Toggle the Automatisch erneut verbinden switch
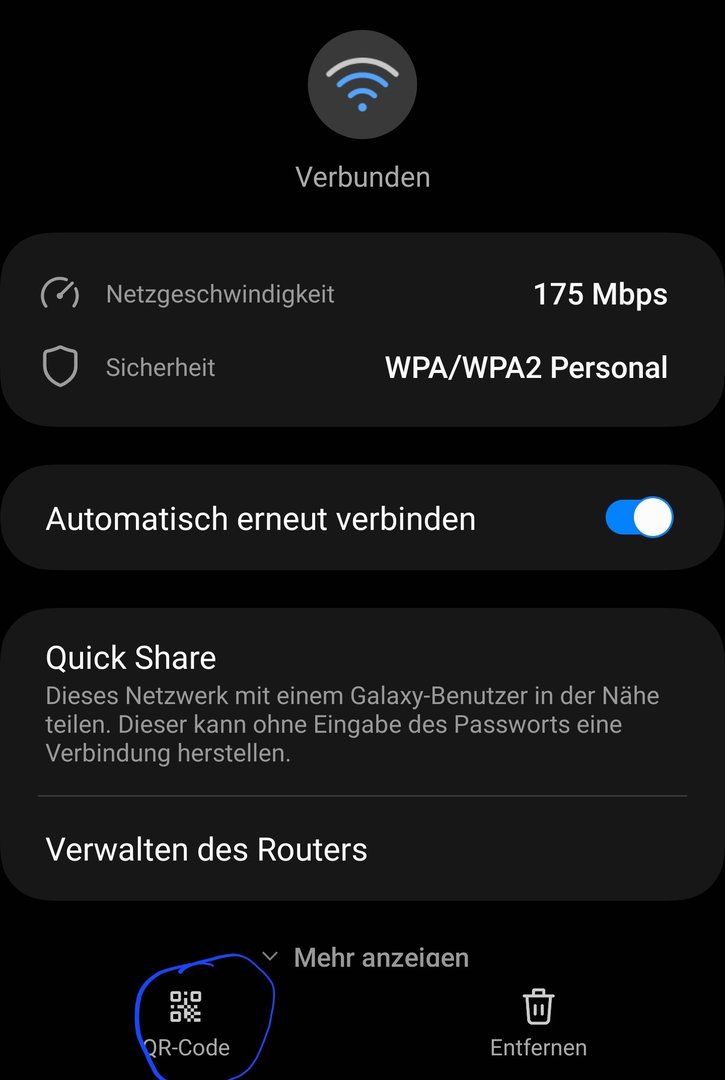Image resolution: width=725 pixels, height=1080 pixels. [x=639, y=518]
